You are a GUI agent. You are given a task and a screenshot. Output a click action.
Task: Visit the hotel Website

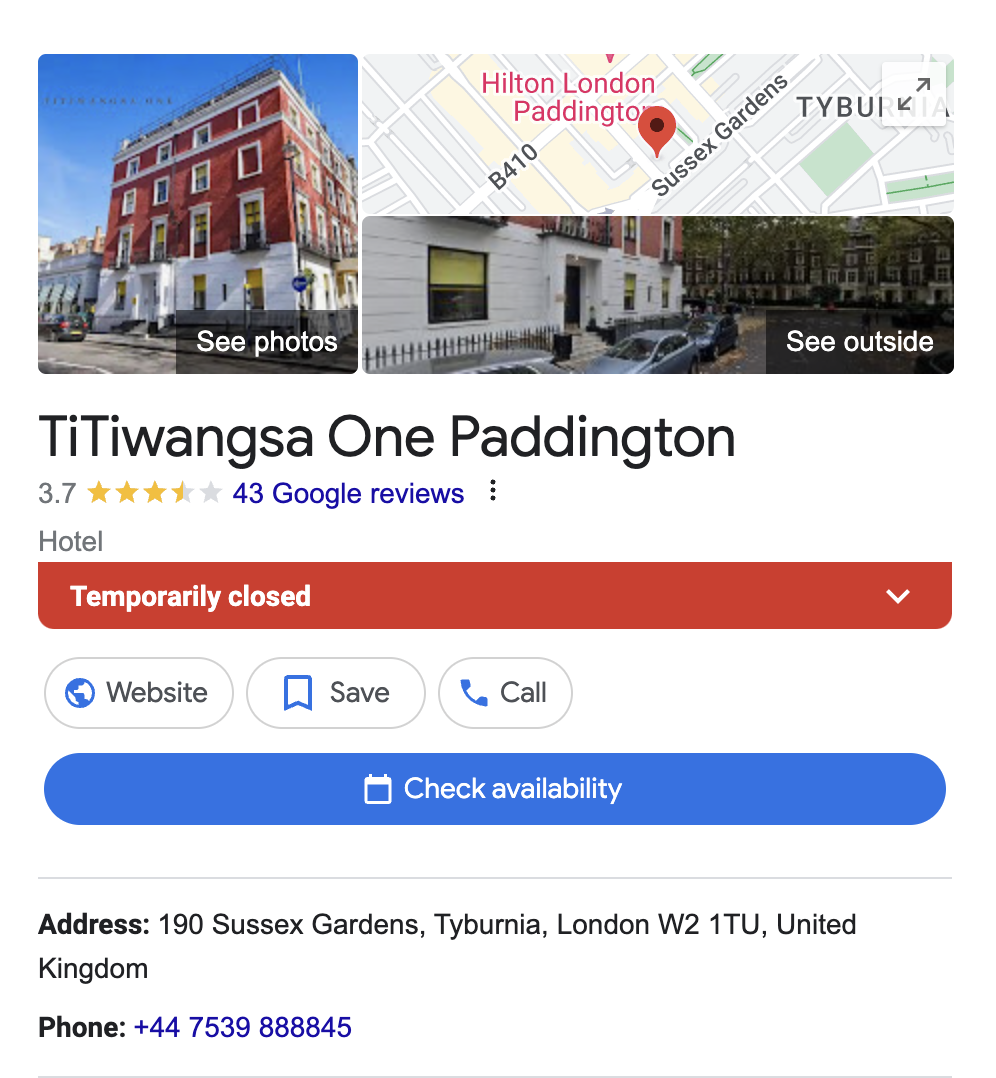(x=139, y=693)
